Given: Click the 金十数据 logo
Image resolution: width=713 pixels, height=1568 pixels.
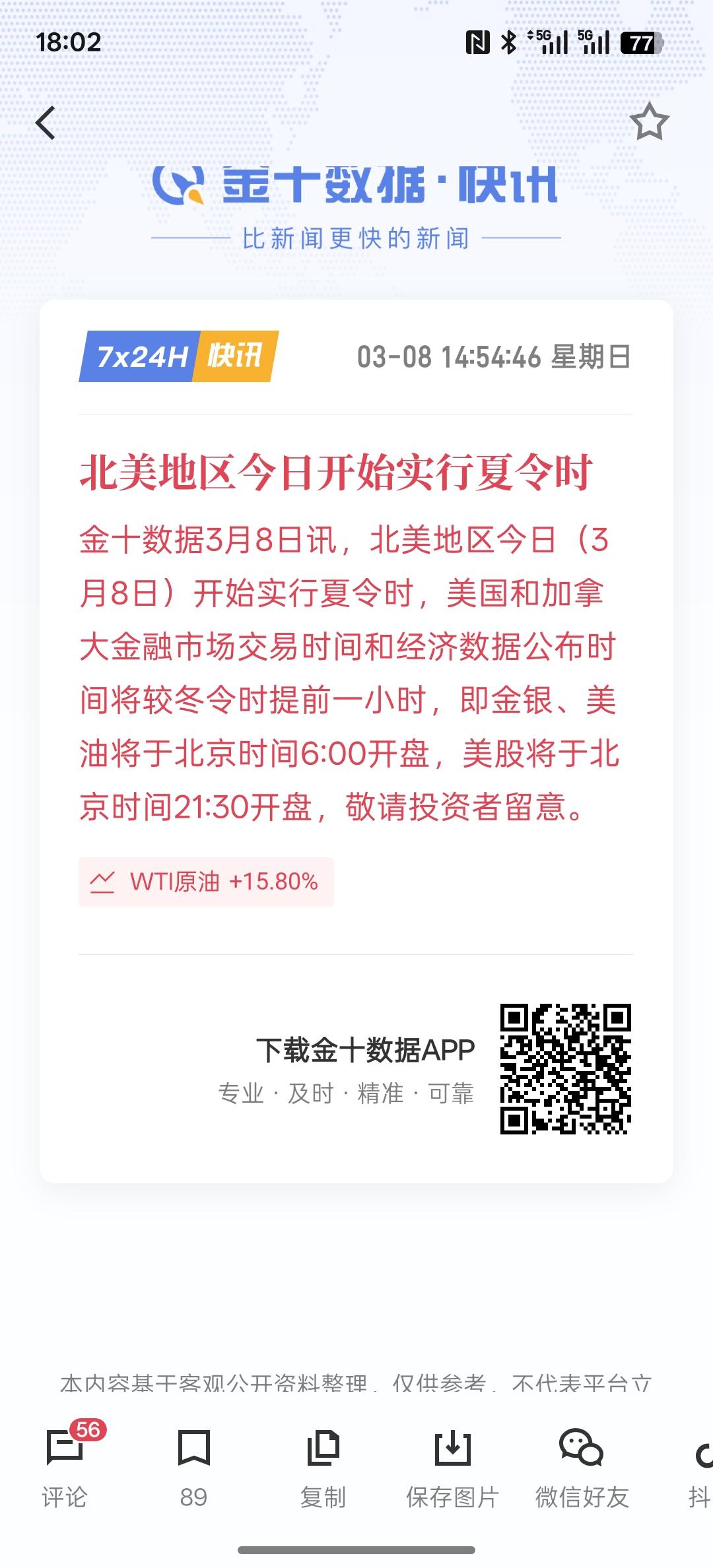Looking at the screenshot, I should pos(356,188).
